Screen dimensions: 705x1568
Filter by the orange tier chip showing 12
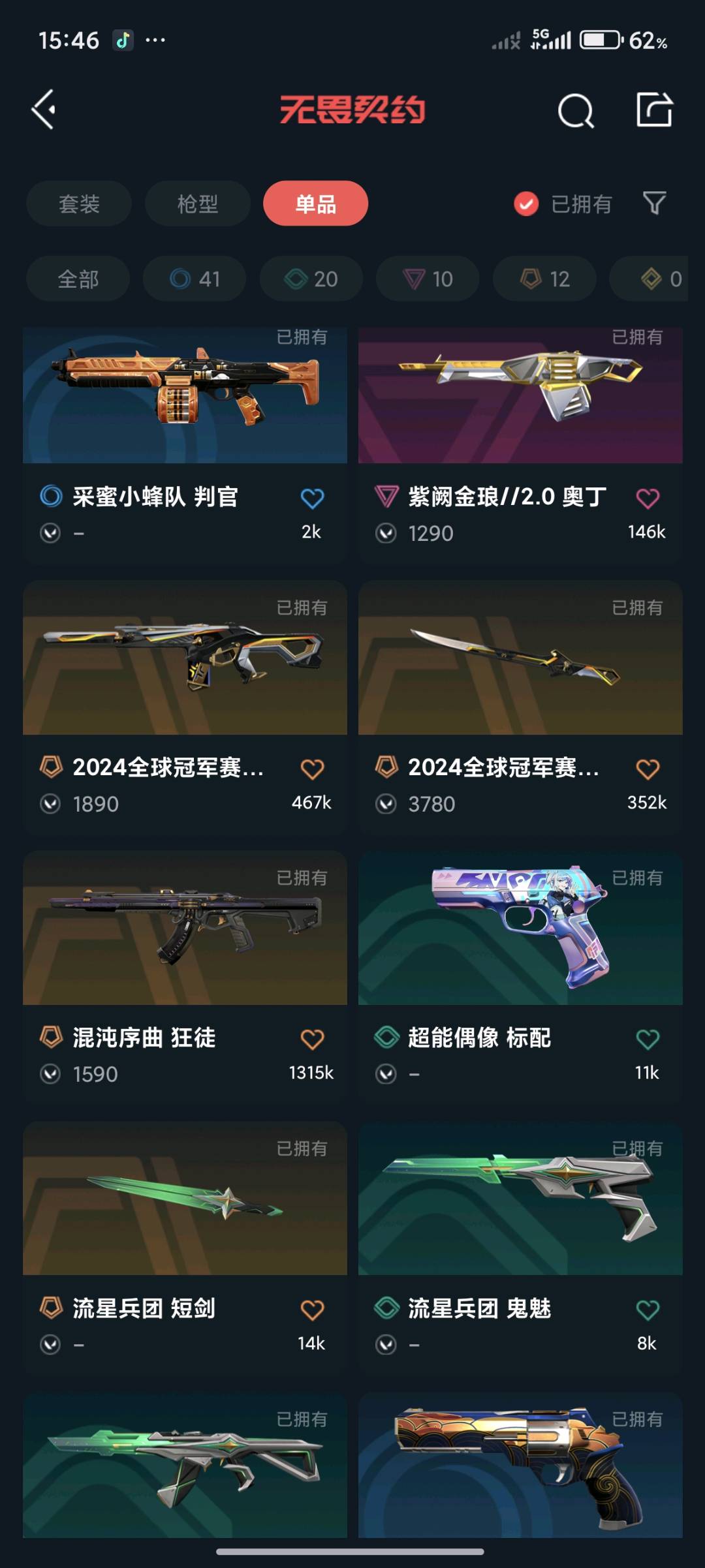pyautogui.click(x=544, y=279)
